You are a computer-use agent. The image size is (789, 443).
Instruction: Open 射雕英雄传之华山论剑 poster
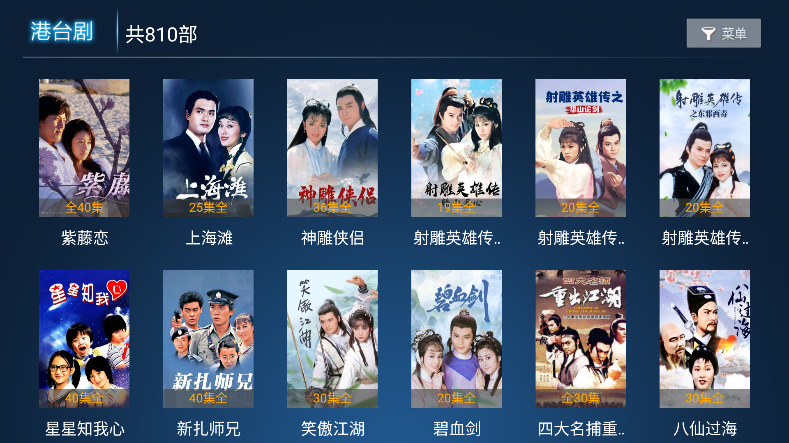(580, 148)
